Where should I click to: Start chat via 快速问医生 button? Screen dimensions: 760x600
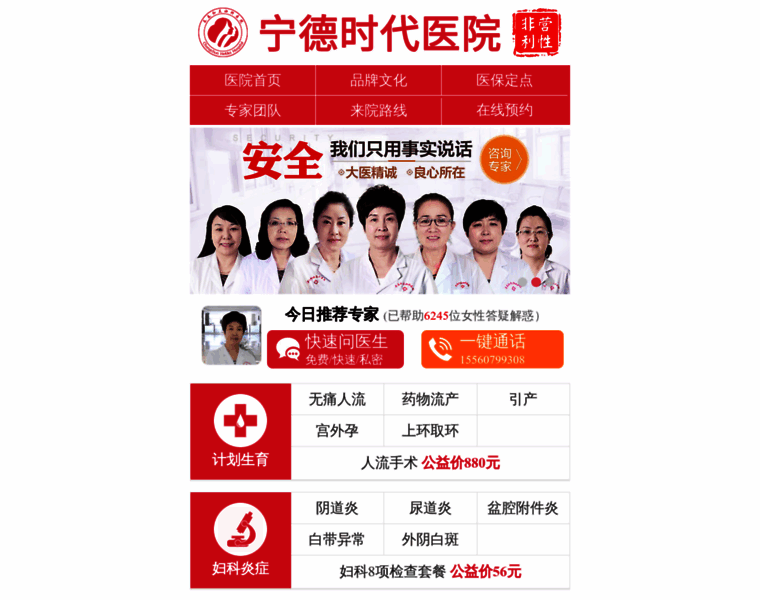tap(335, 349)
